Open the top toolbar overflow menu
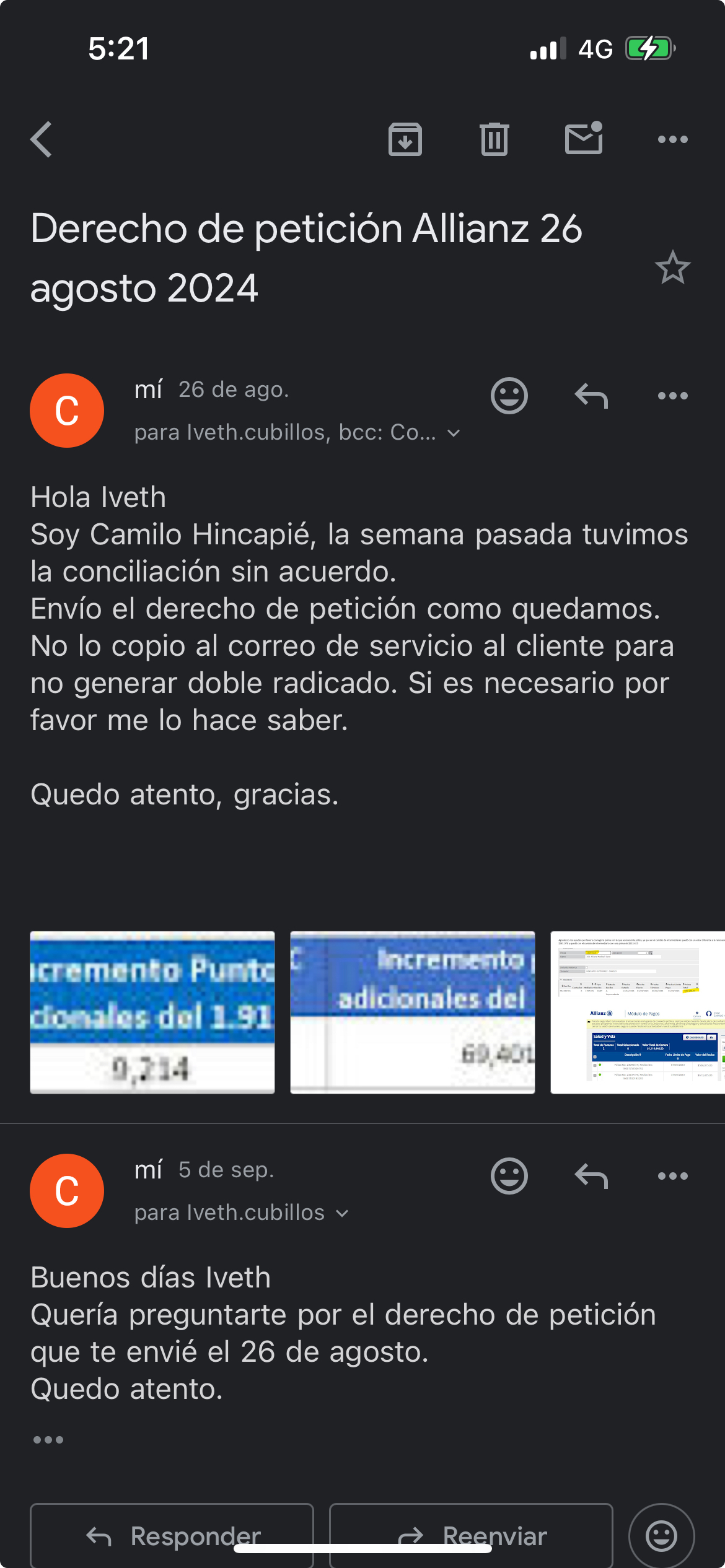The height and width of the screenshot is (1568, 725). [x=672, y=139]
